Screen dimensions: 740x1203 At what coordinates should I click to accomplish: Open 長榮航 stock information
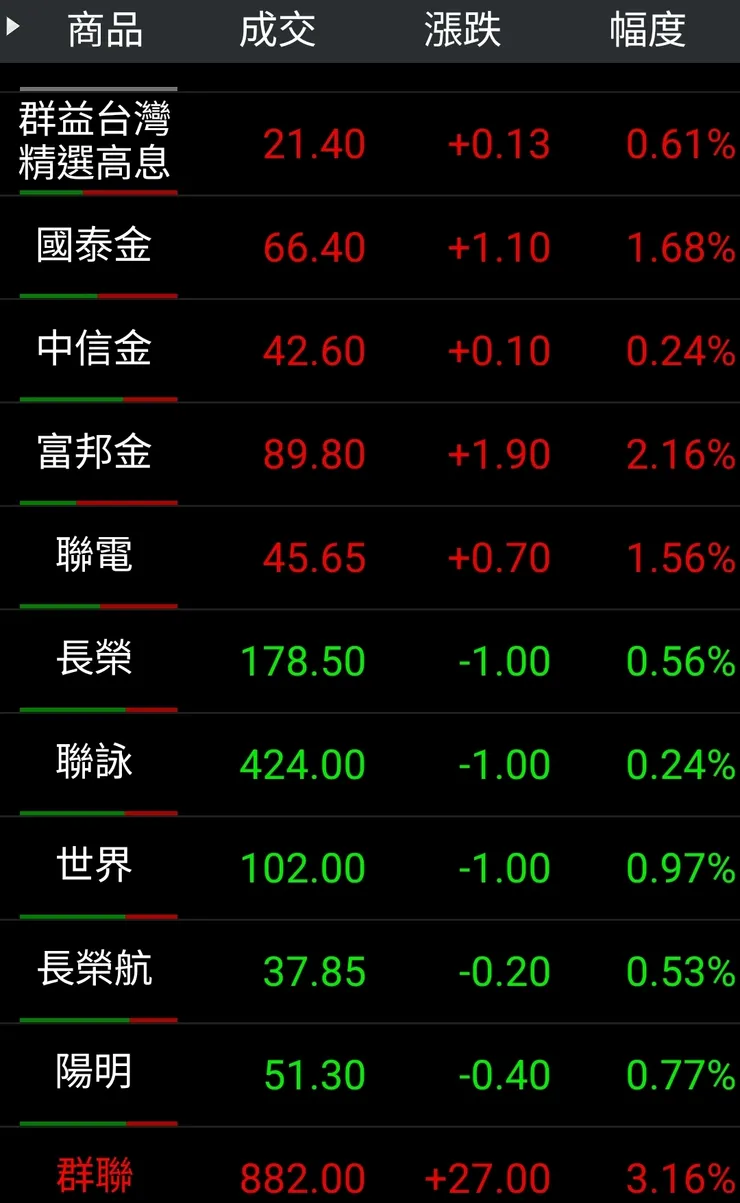[x=94, y=970]
